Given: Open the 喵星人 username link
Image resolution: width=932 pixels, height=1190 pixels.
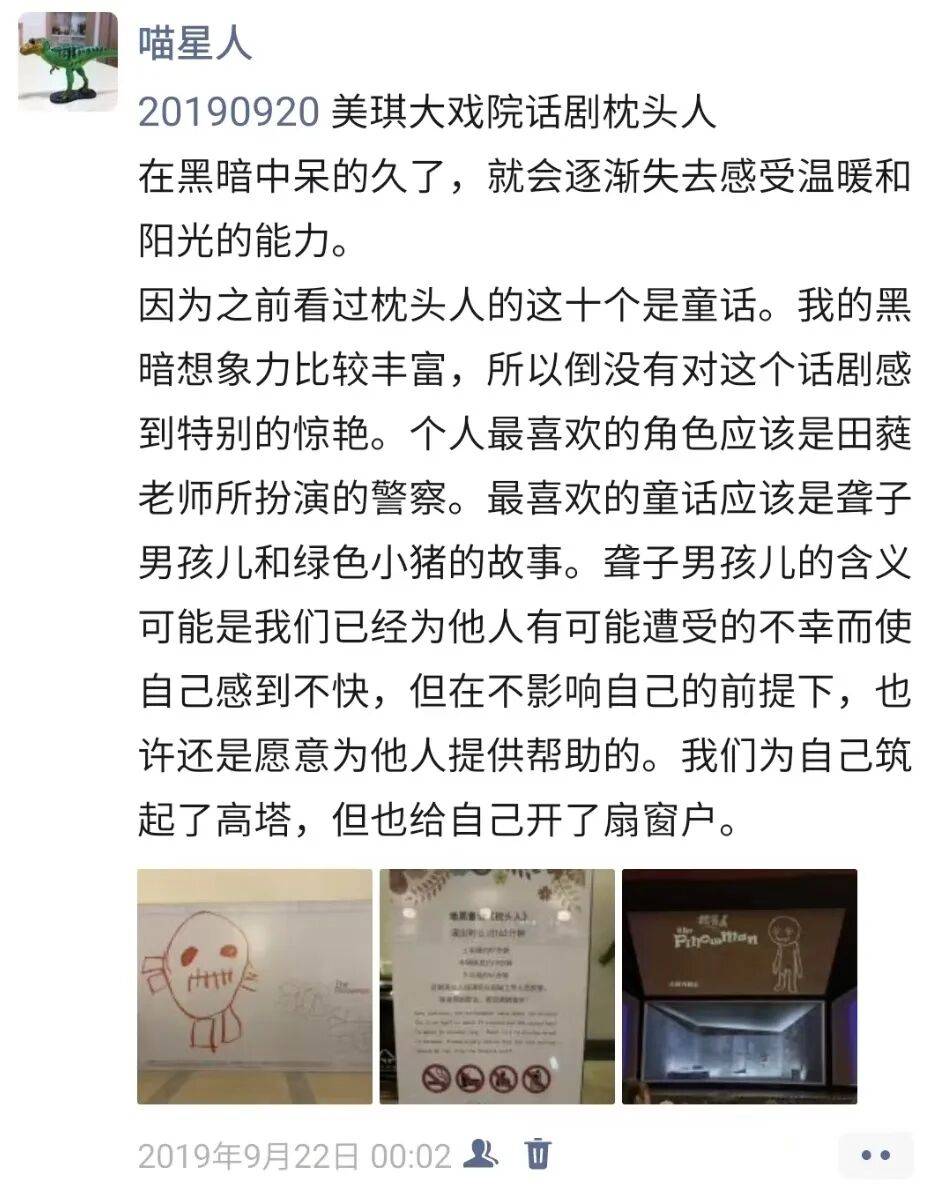Looking at the screenshot, I should click(x=195, y=43).
